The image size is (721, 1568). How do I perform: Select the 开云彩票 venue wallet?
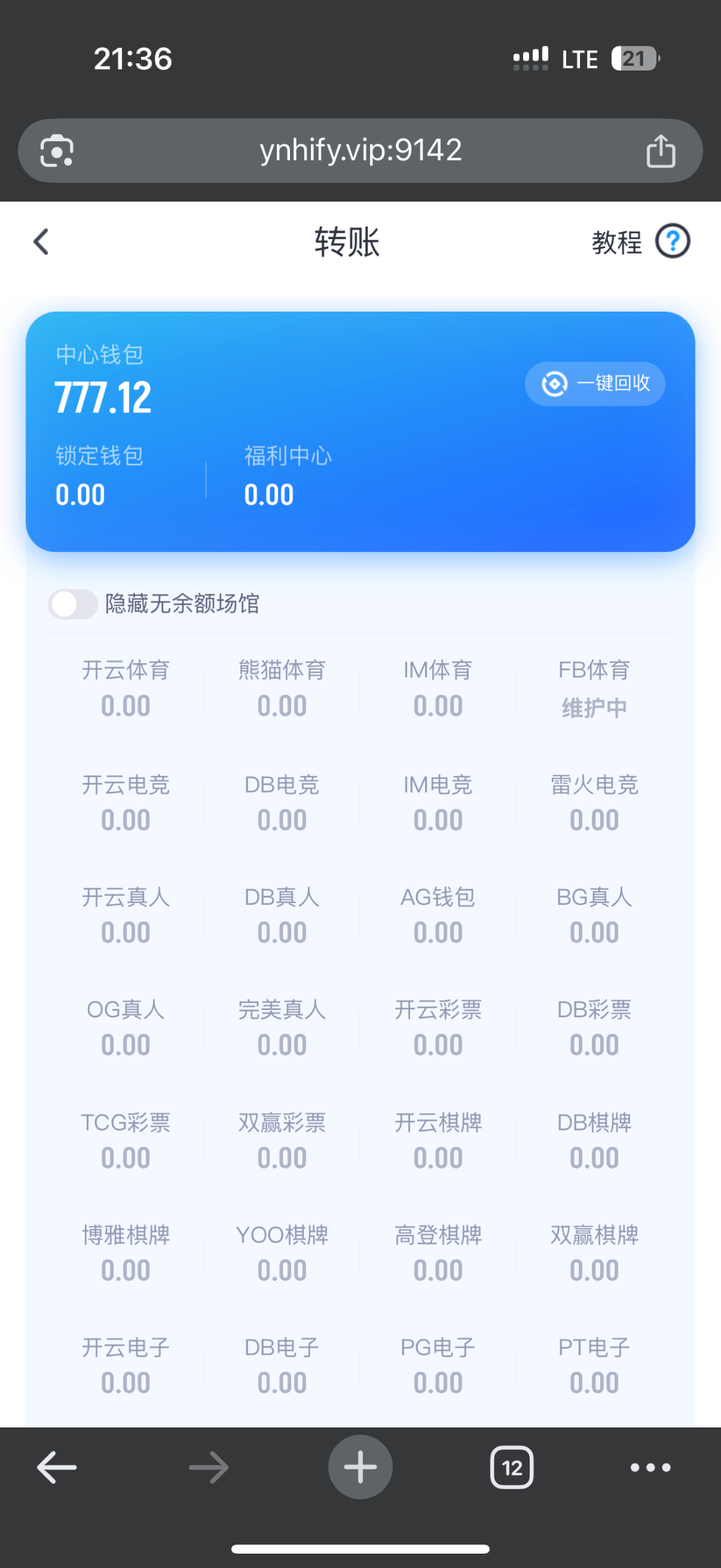(438, 1027)
